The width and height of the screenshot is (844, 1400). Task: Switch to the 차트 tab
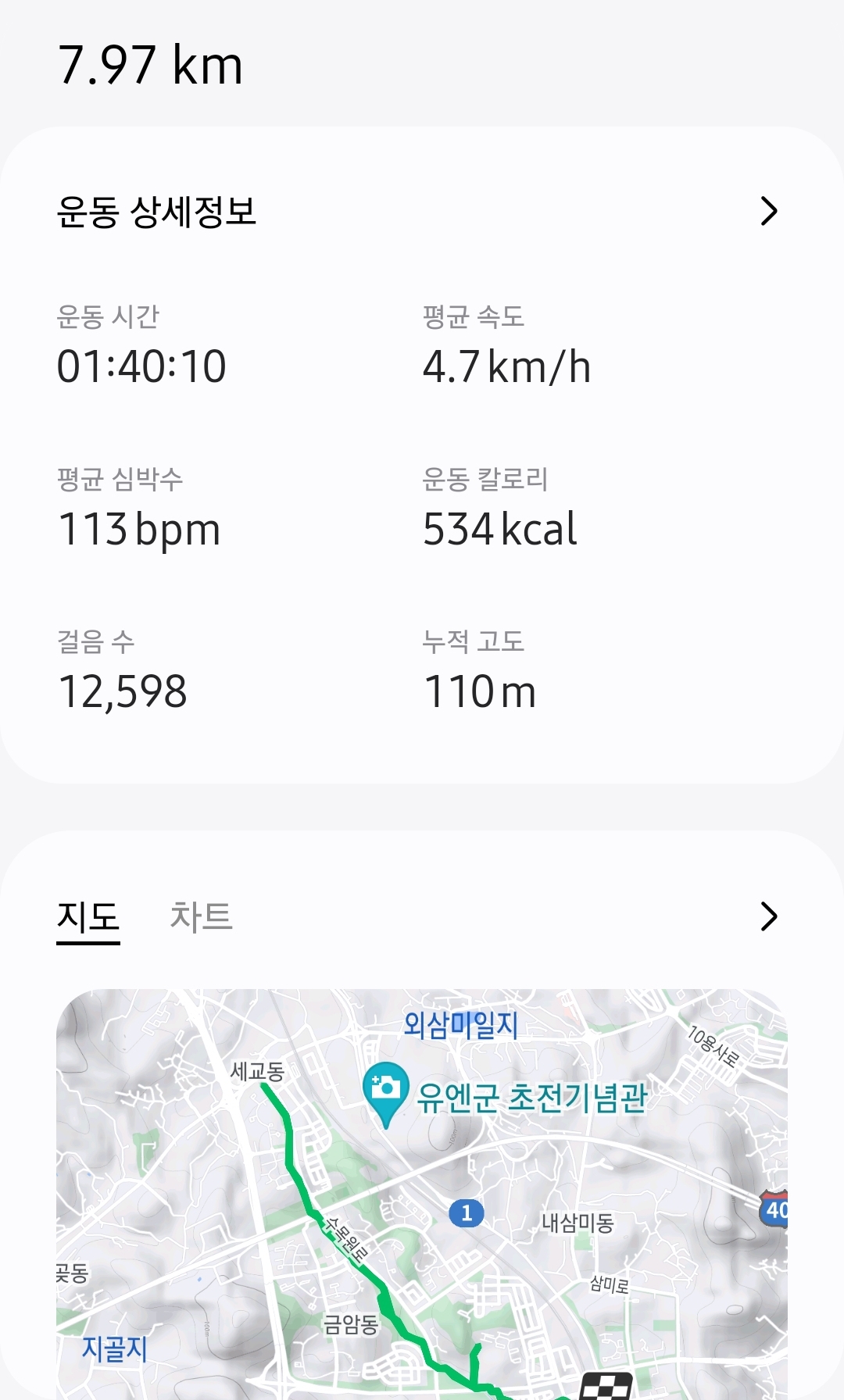click(x=201, y=916)
